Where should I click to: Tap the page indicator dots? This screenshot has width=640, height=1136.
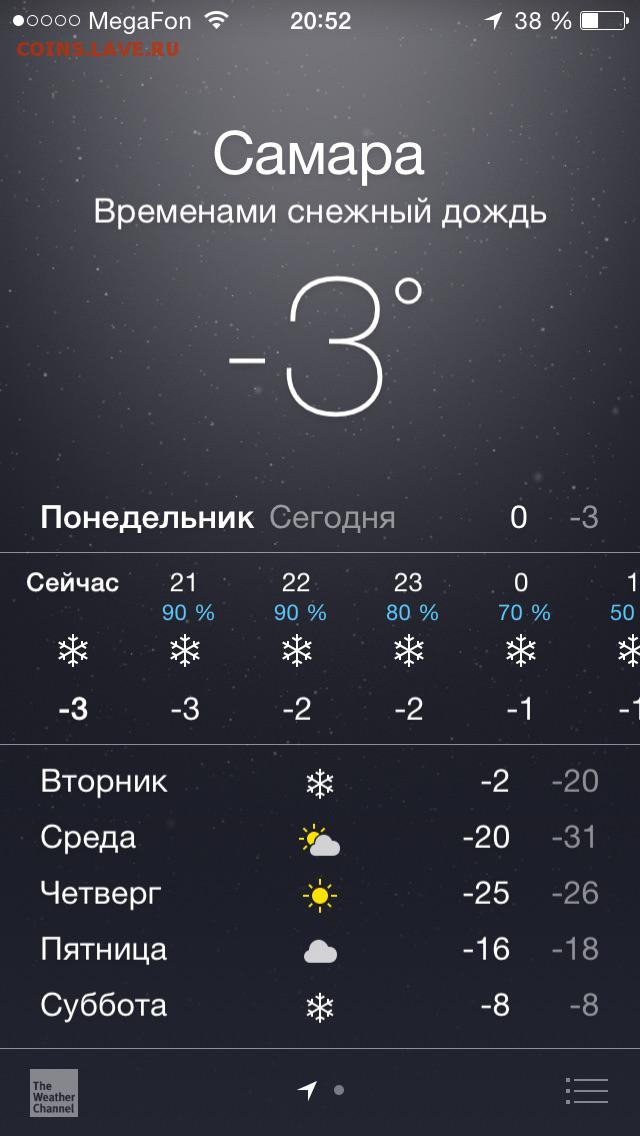click(x=320, y=1090)
